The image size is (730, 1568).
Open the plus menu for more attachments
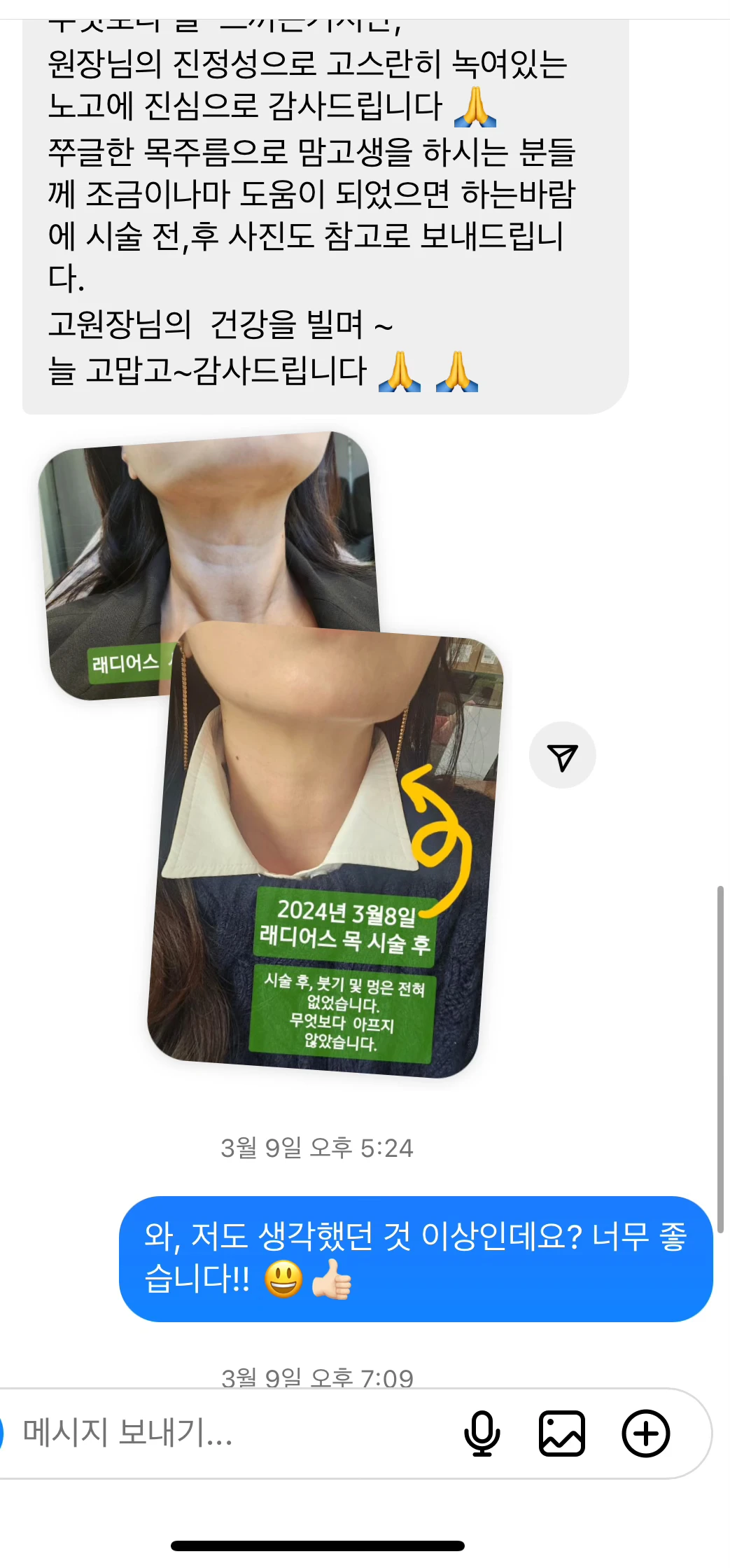coord(645,1433)
